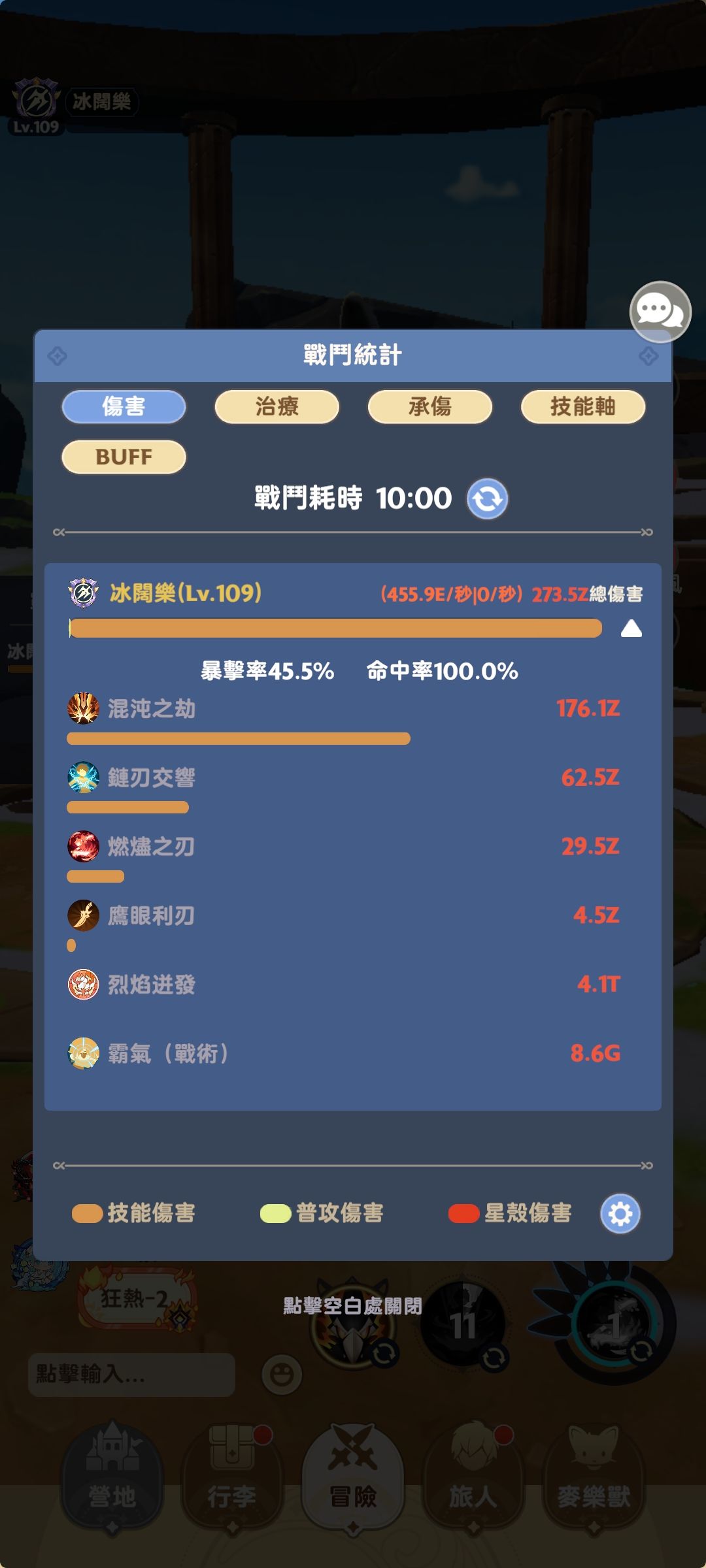The width and height of the screenshot is (706, 1568).
Task: Select the 混沌之劫 skill icon
Action: 84,709
